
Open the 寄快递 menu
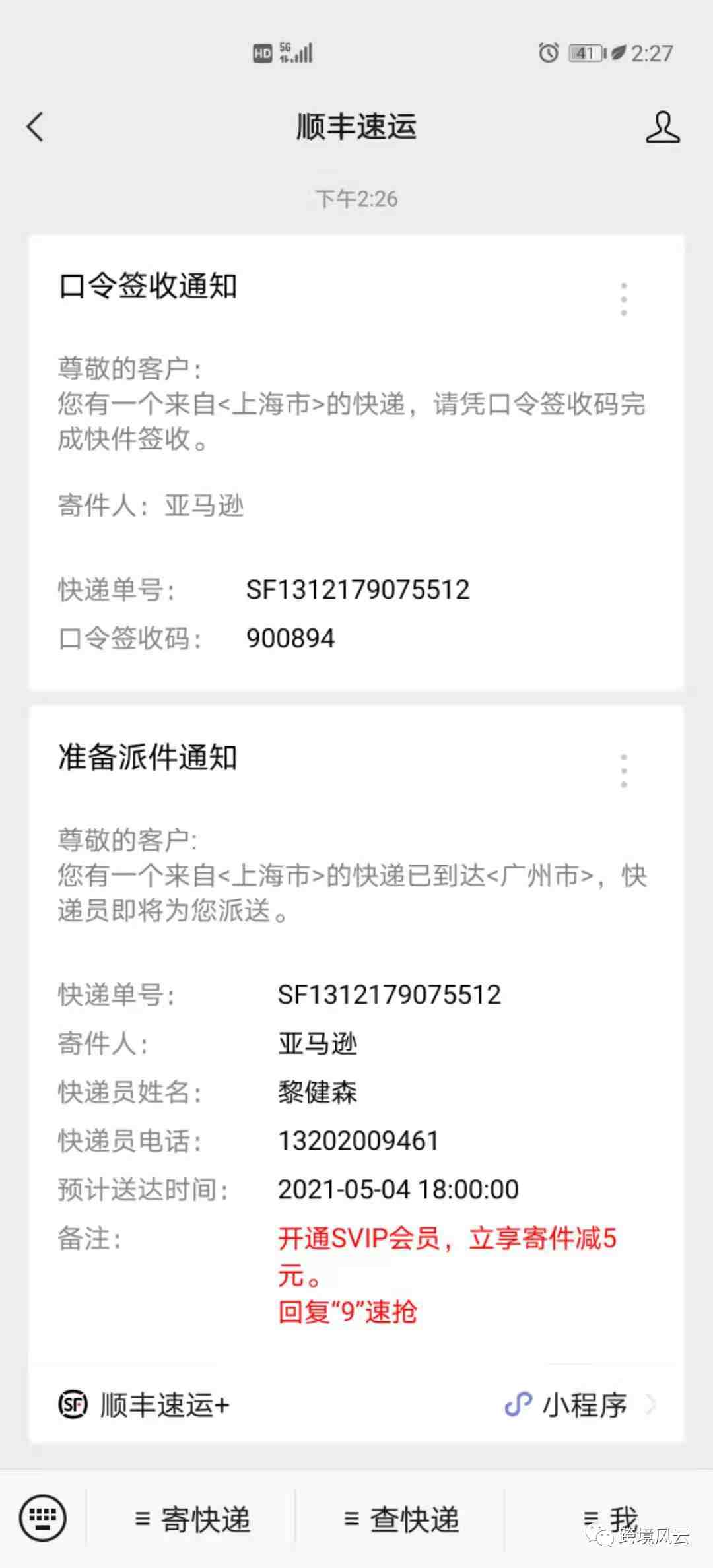[x=191, y=1519]
